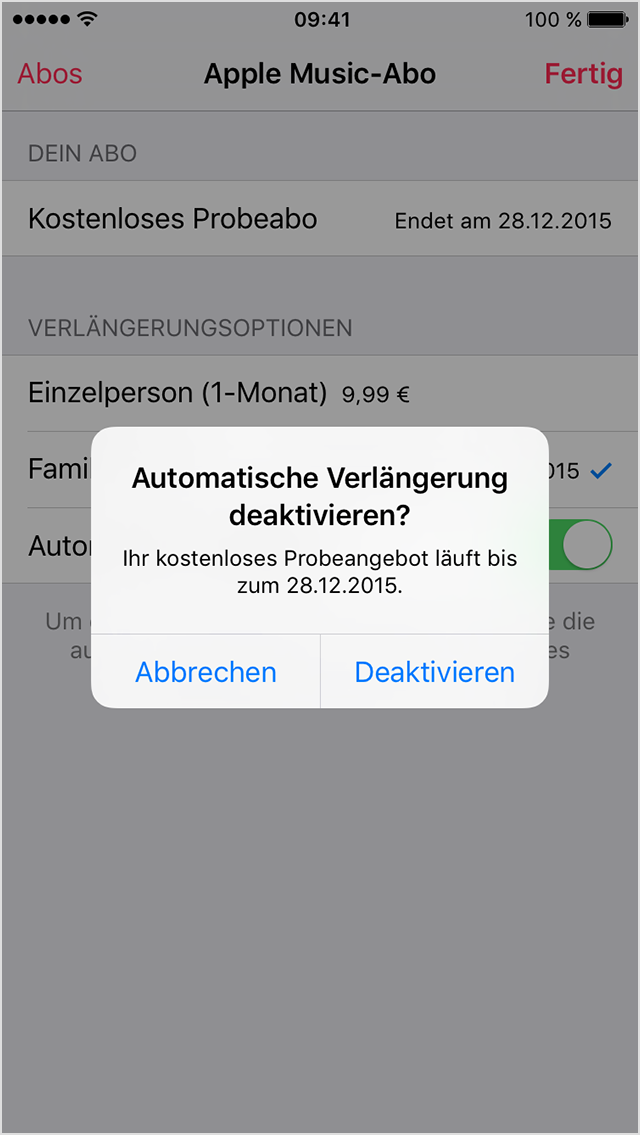Tap Fertig in the top bar
640x1136 pixels.
tap(583, 74)
